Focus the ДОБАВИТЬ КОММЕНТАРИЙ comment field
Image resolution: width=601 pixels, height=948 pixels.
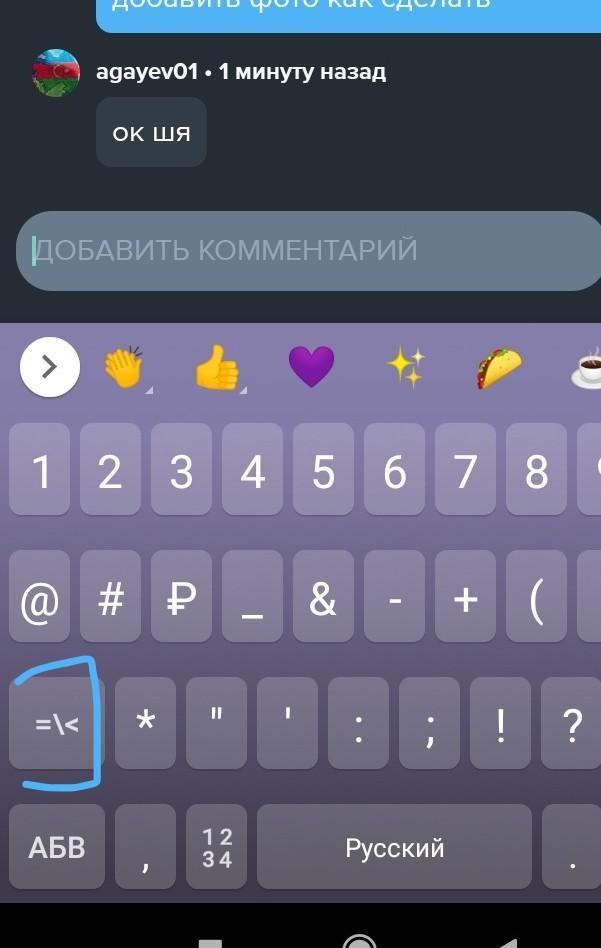pos(300,250)
